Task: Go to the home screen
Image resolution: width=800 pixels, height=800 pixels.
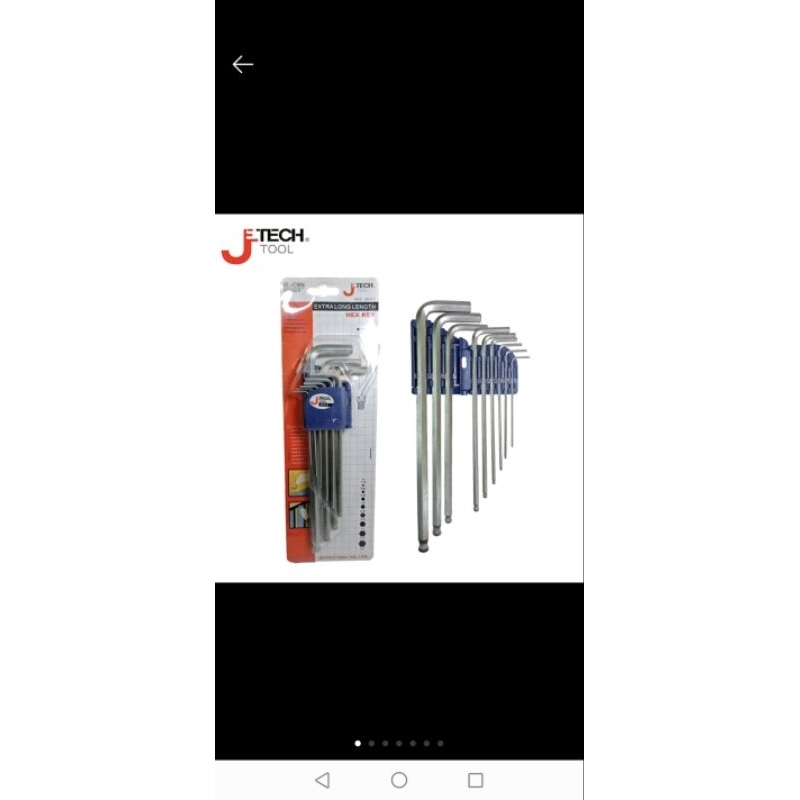Action: [x=399, y=780]
